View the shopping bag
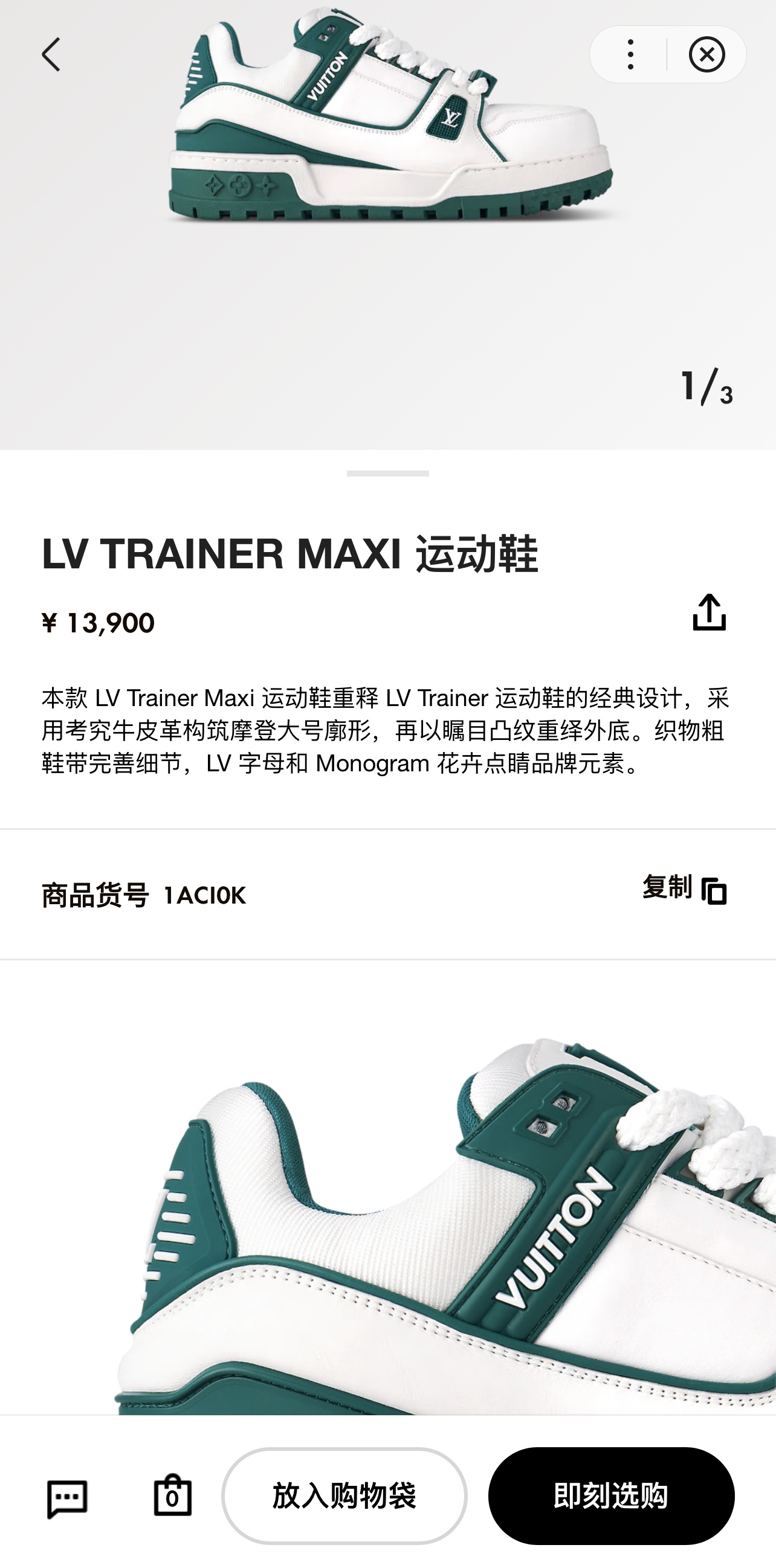776x1568 pixels. point(172,1496)
